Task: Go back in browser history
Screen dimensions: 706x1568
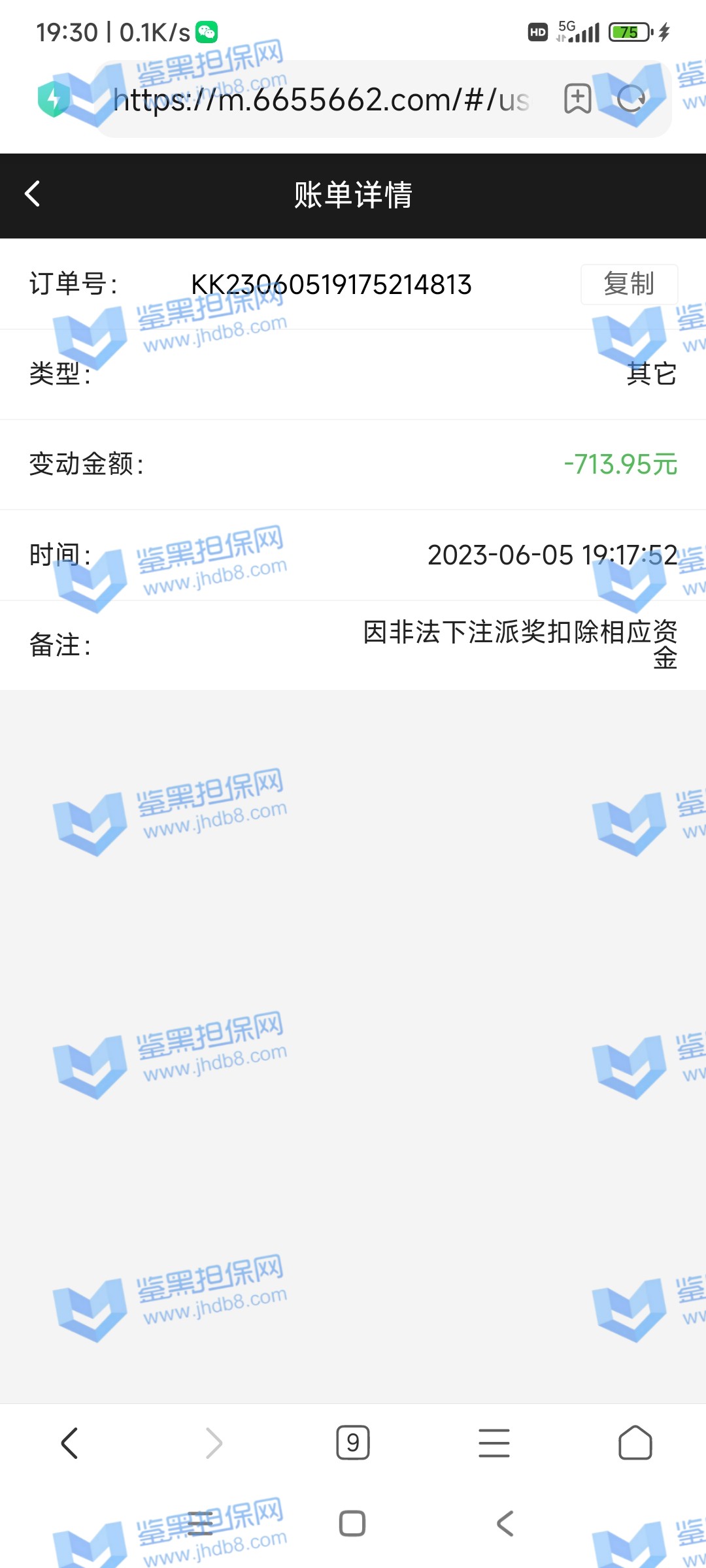Action: 70,1443
